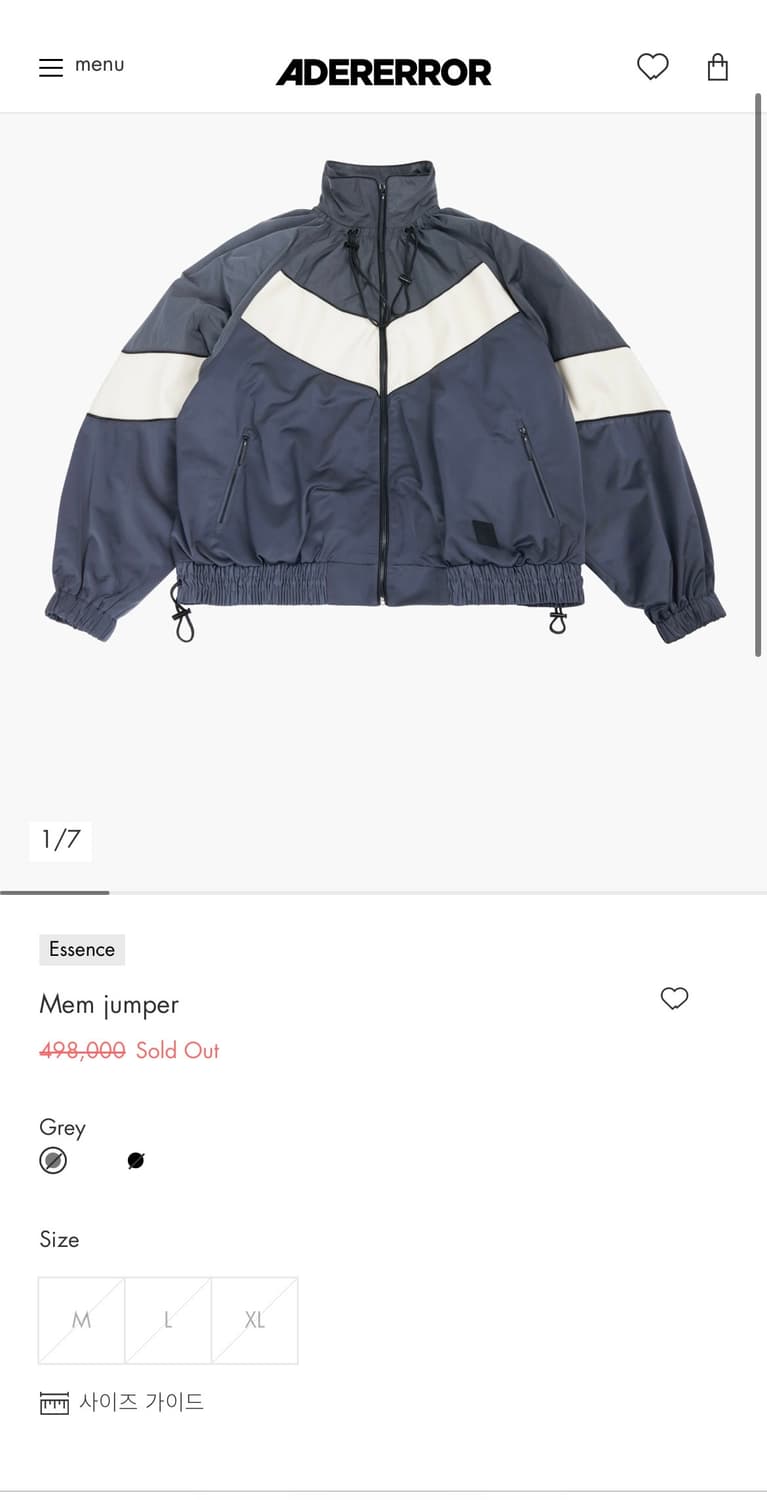Choose size L
Viewport: 767px width, 1500px height.
pyautogui.click(x=168, y=1320)
